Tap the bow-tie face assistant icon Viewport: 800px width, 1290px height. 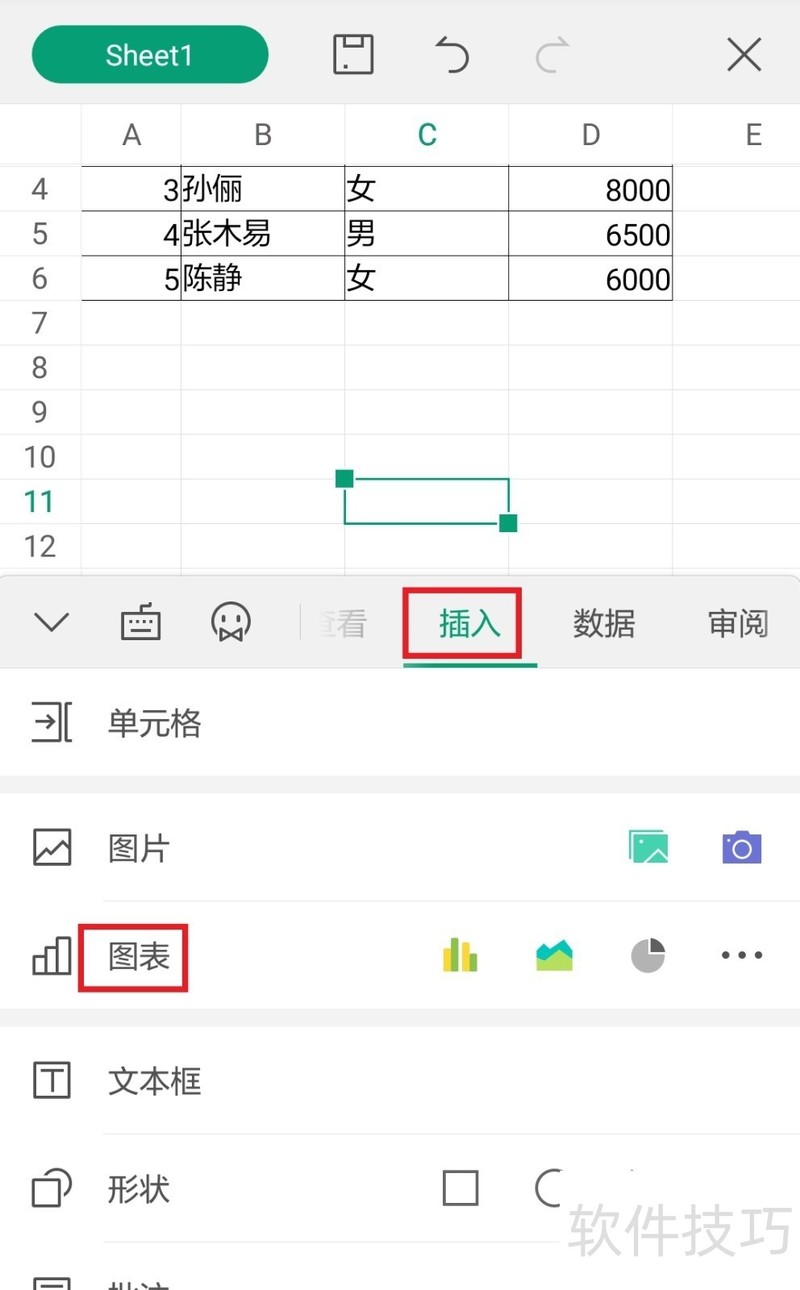pyautogui.click(x=231, y=623)
